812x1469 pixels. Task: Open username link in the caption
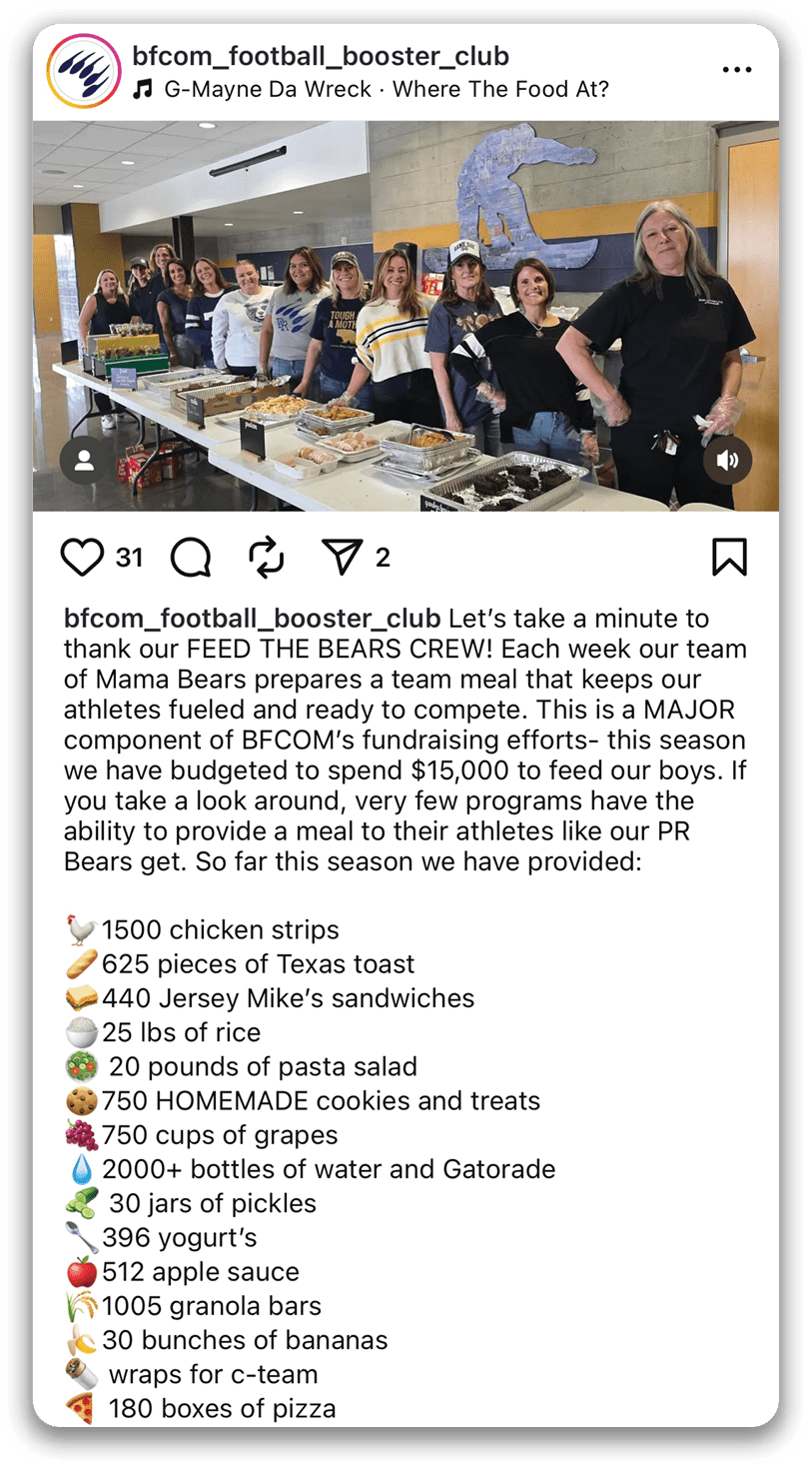click(x=252, y=618)
